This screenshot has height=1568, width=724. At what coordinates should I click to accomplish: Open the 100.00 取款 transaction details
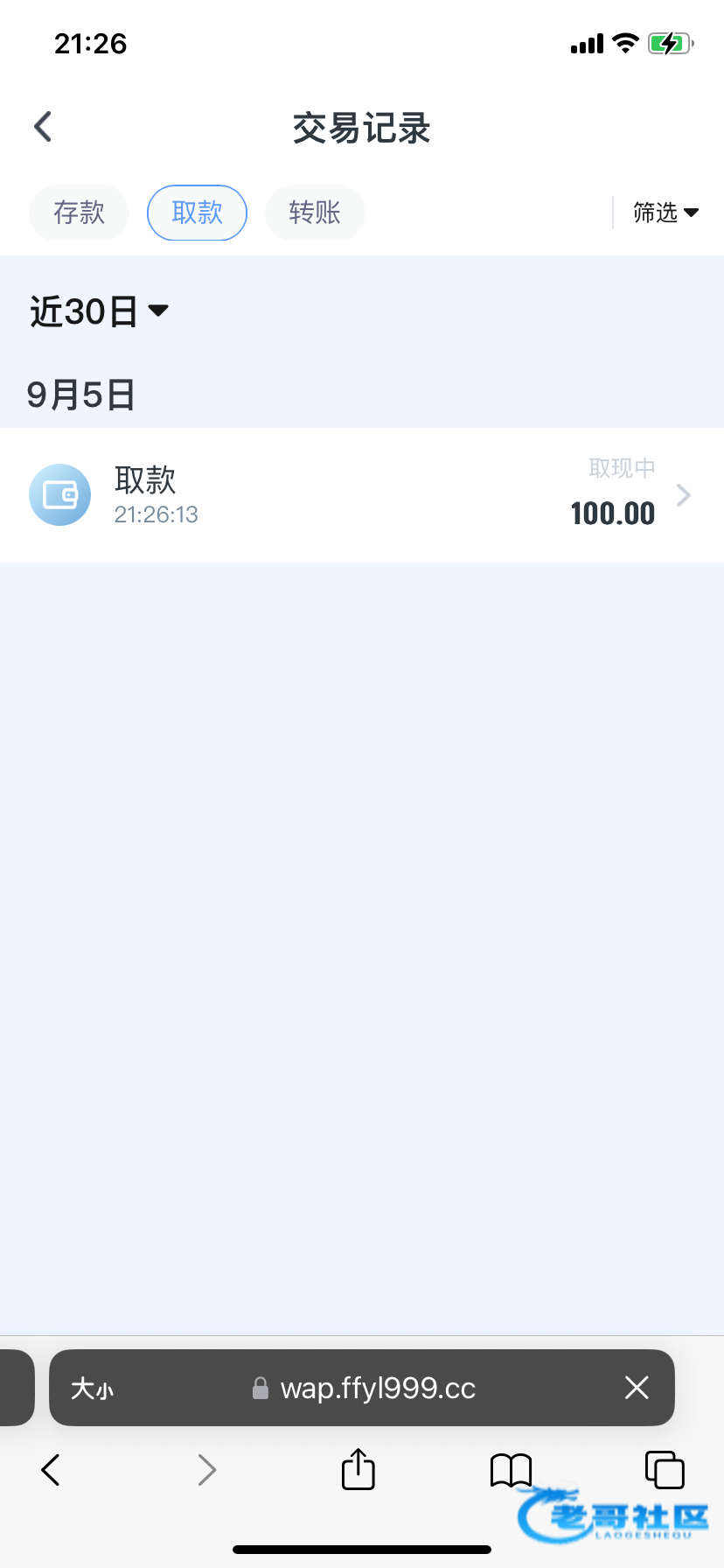coord(362,495)
